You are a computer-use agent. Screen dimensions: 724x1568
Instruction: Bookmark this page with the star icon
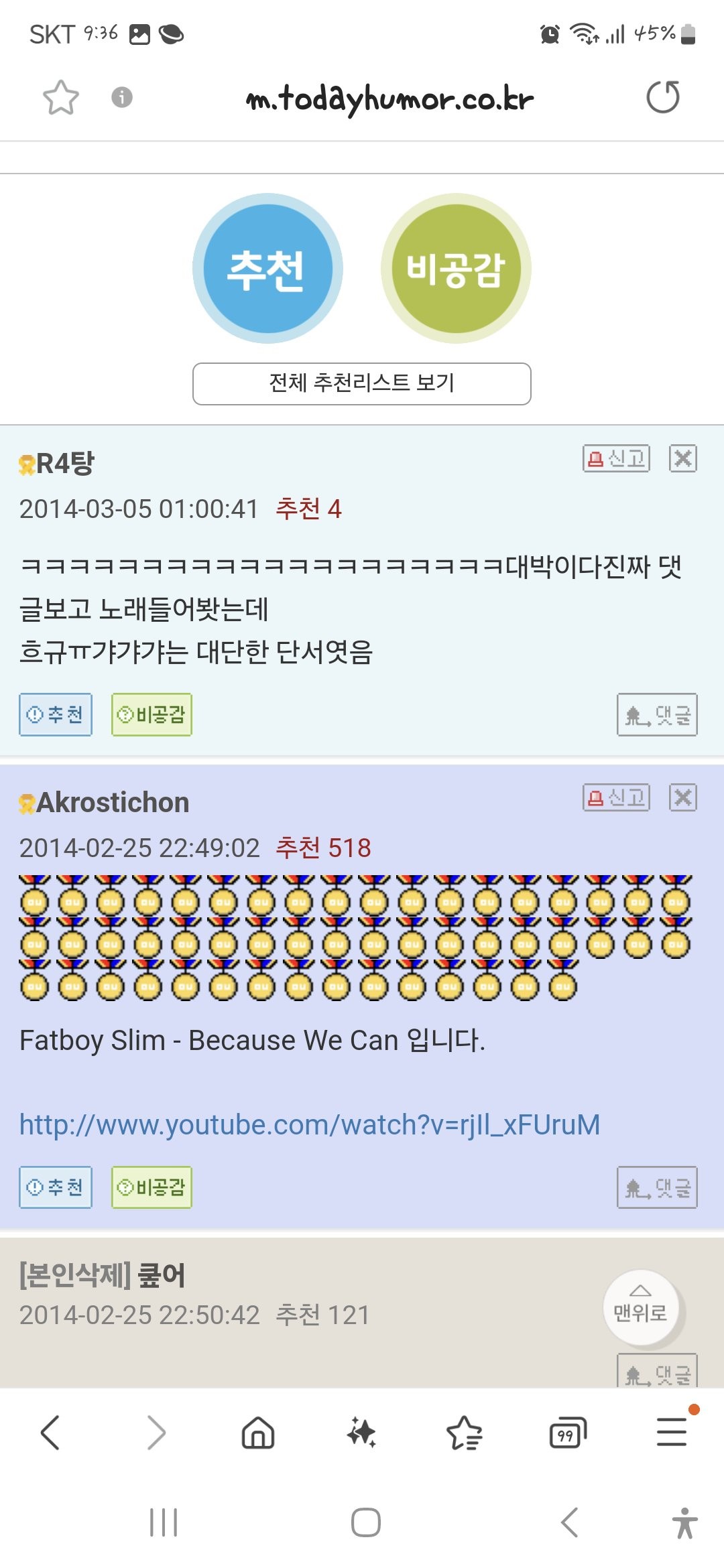(x=61, y=98)
